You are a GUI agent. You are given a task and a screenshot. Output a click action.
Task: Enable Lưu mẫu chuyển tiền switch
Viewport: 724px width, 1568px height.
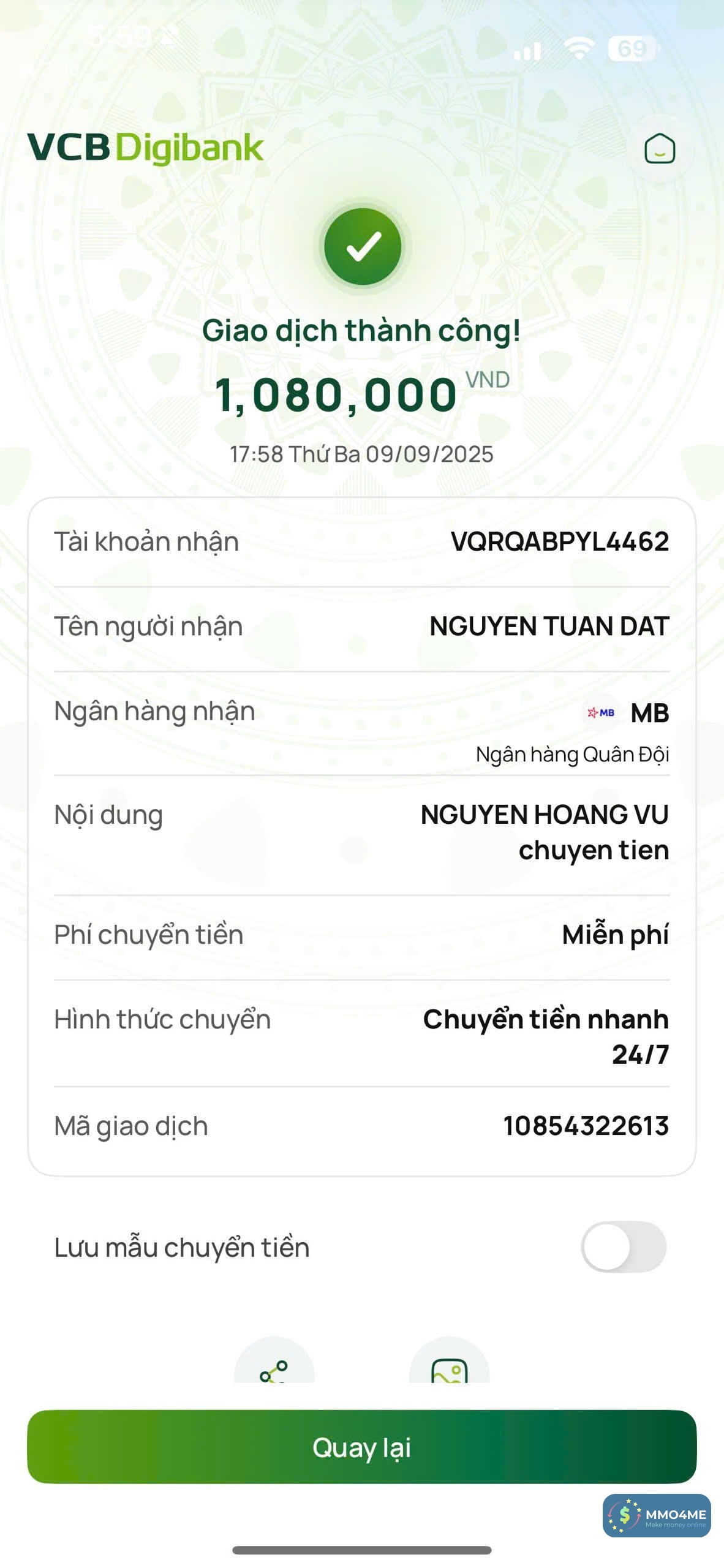coord(624,1246)
